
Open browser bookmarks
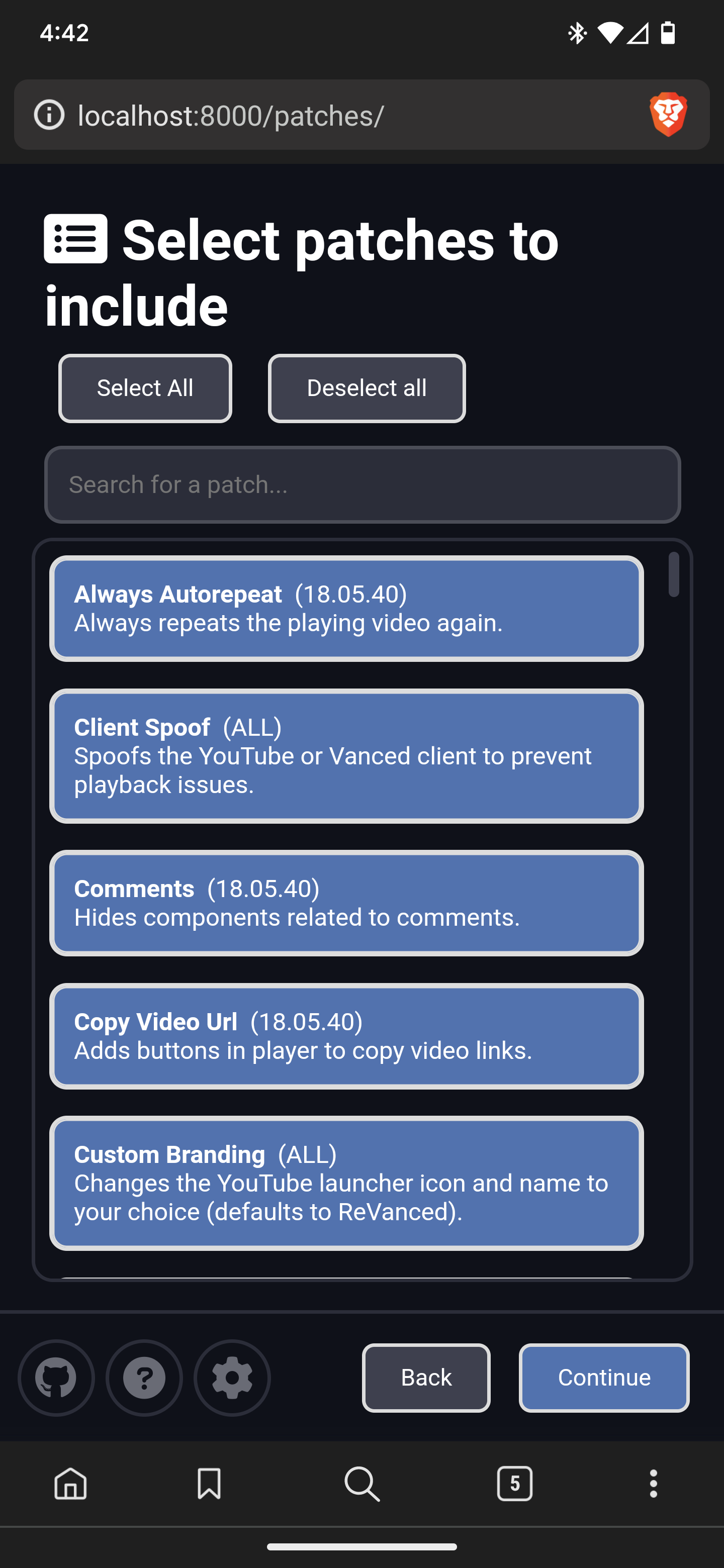coord(209,1484)
